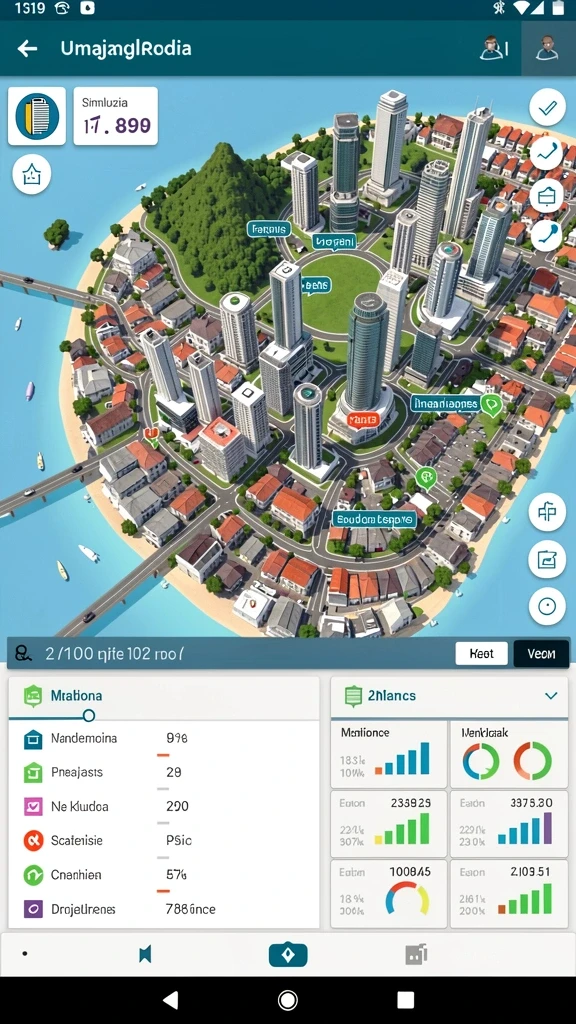The height and width of the screenshot is (1024, 576).
Task: Open the trend chart circle button
Action: pyautogui.click(x=547, y=153)
